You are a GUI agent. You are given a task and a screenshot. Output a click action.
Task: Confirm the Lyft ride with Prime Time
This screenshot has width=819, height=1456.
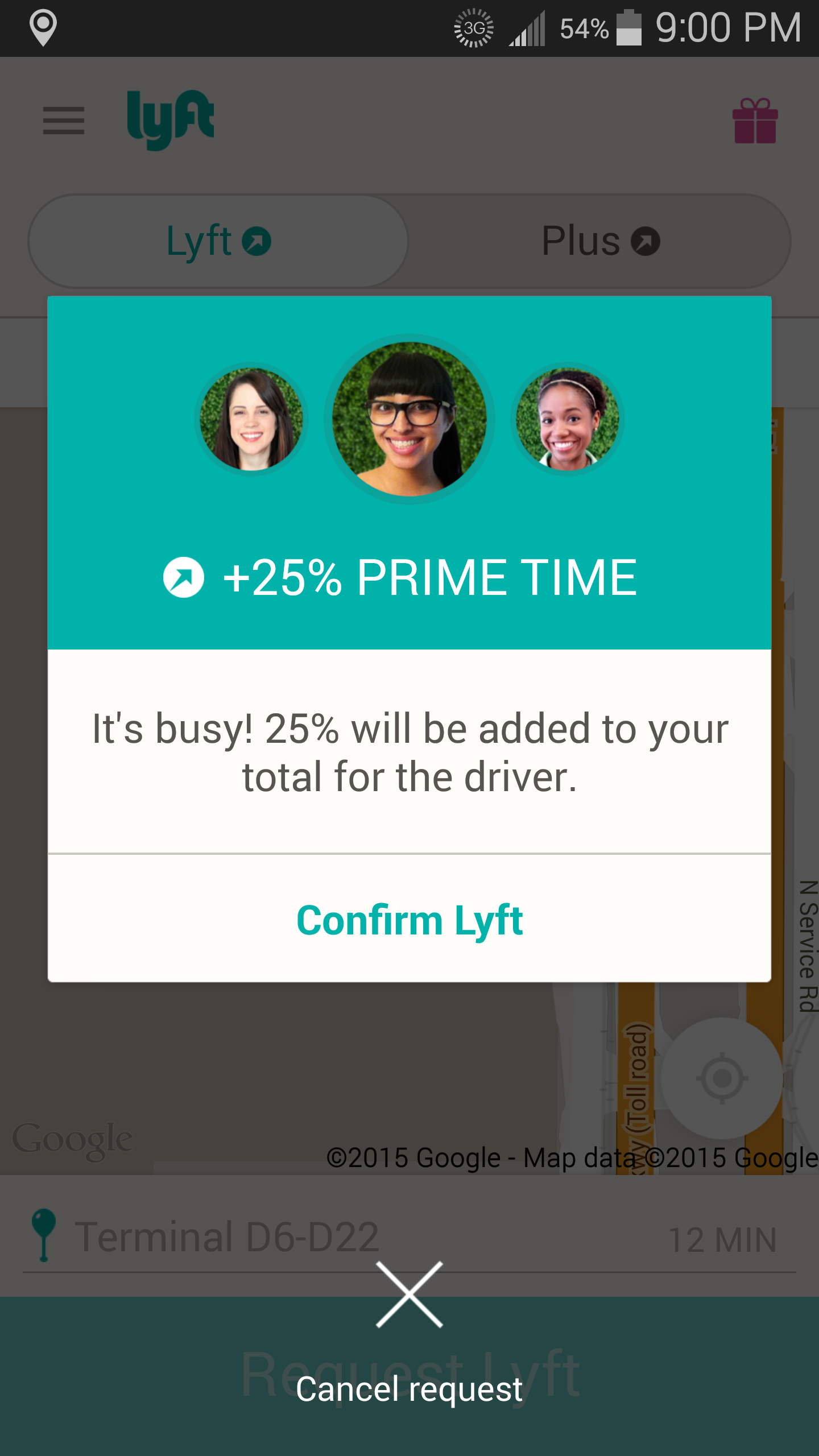tap(409, 920)
